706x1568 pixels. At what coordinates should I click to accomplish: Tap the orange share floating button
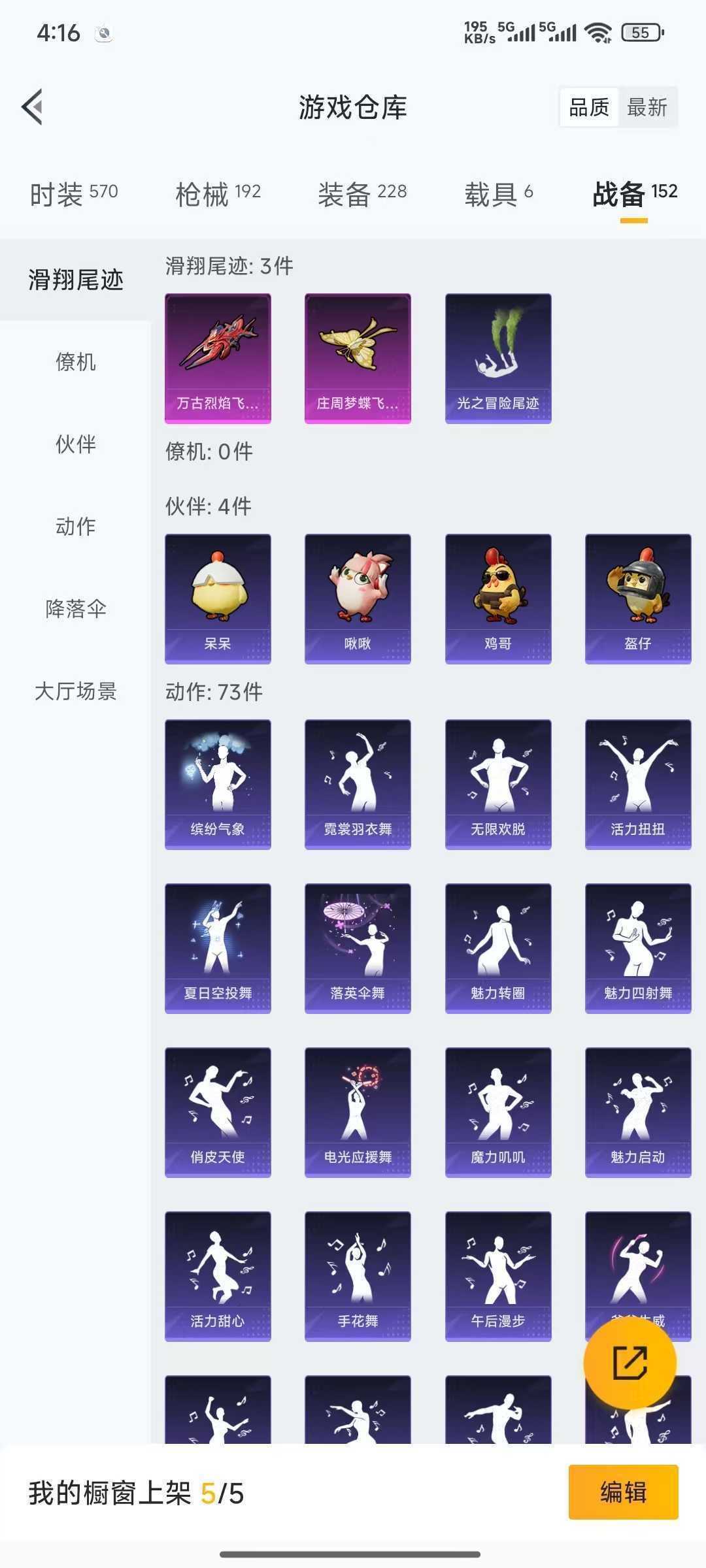630,1362
